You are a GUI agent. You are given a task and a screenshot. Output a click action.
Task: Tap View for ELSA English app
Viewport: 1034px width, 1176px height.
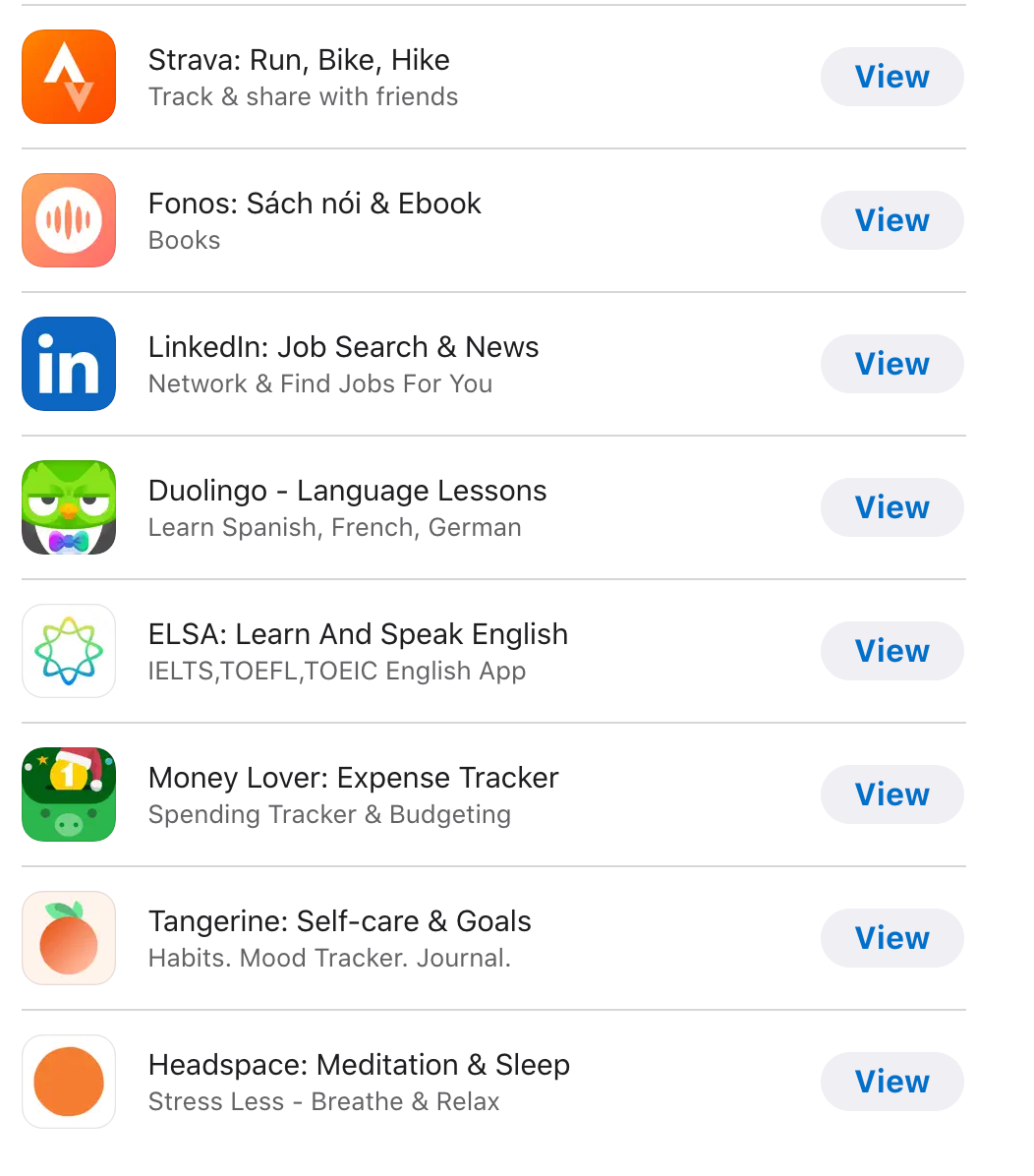tap(891, 651)
